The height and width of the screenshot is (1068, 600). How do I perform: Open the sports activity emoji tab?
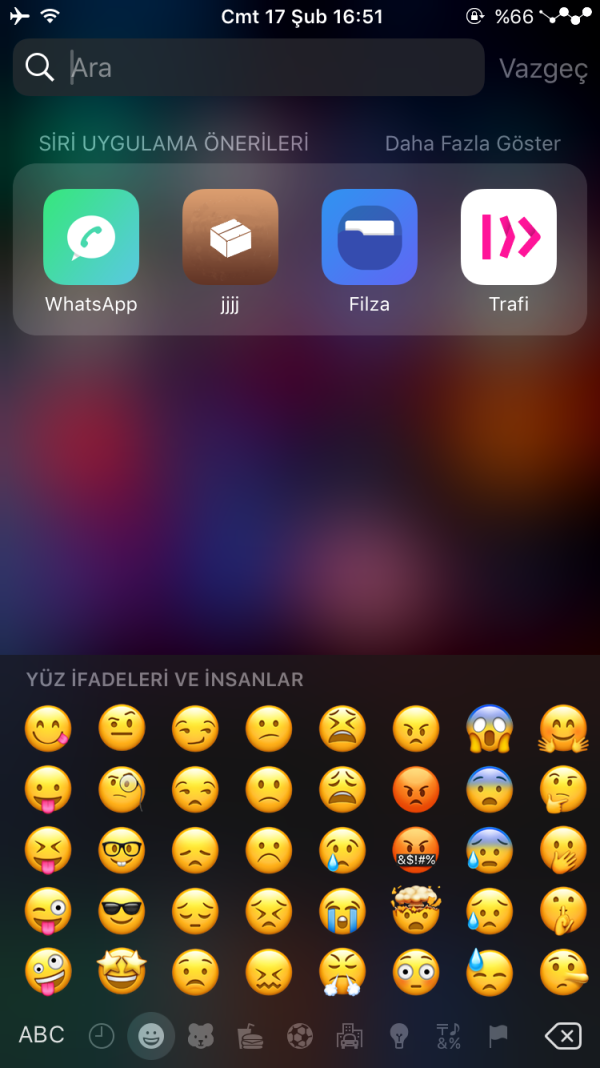click(x=299, y=1037)
